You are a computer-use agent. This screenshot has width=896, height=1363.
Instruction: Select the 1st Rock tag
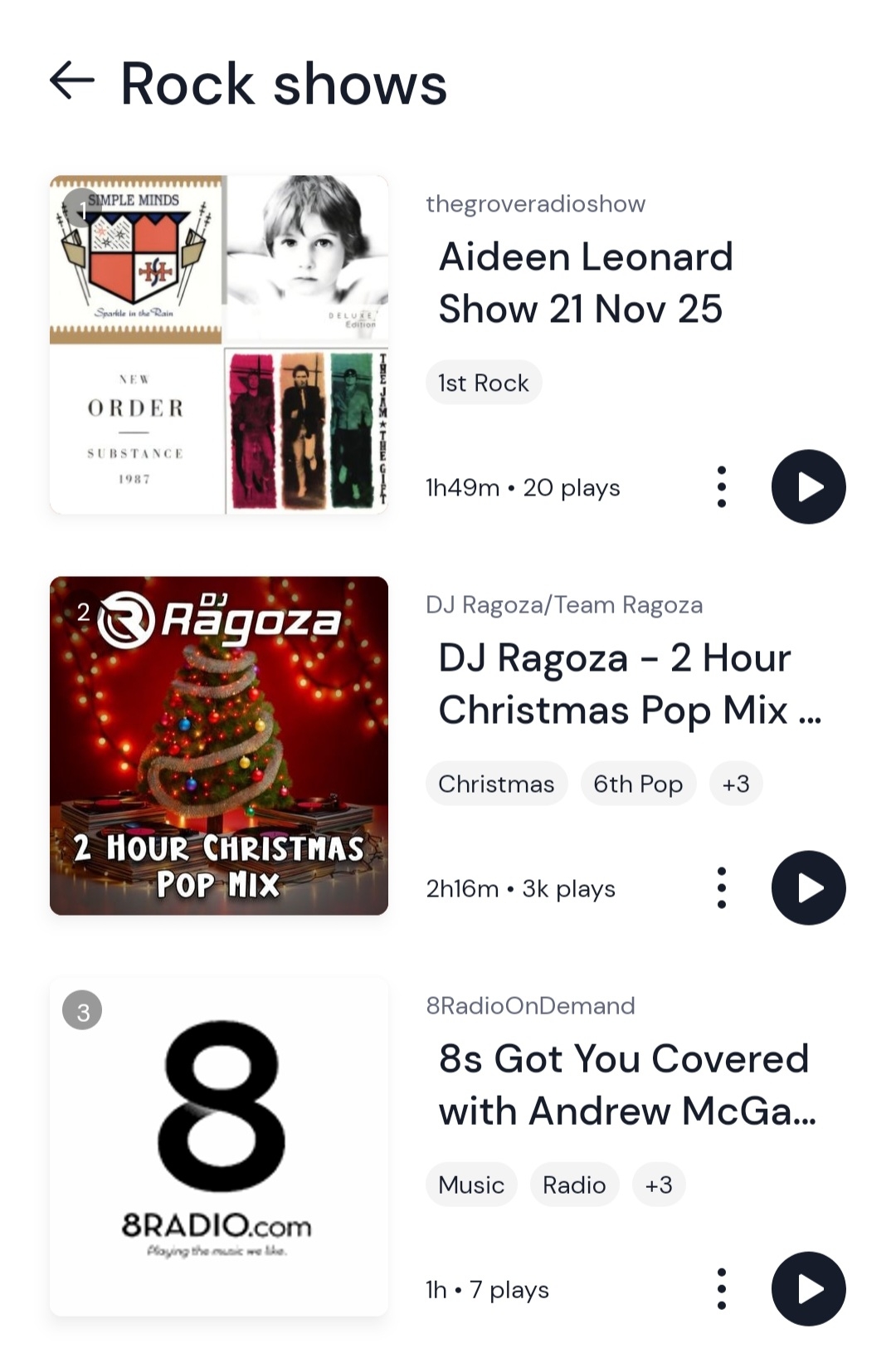tap(484, 383)
